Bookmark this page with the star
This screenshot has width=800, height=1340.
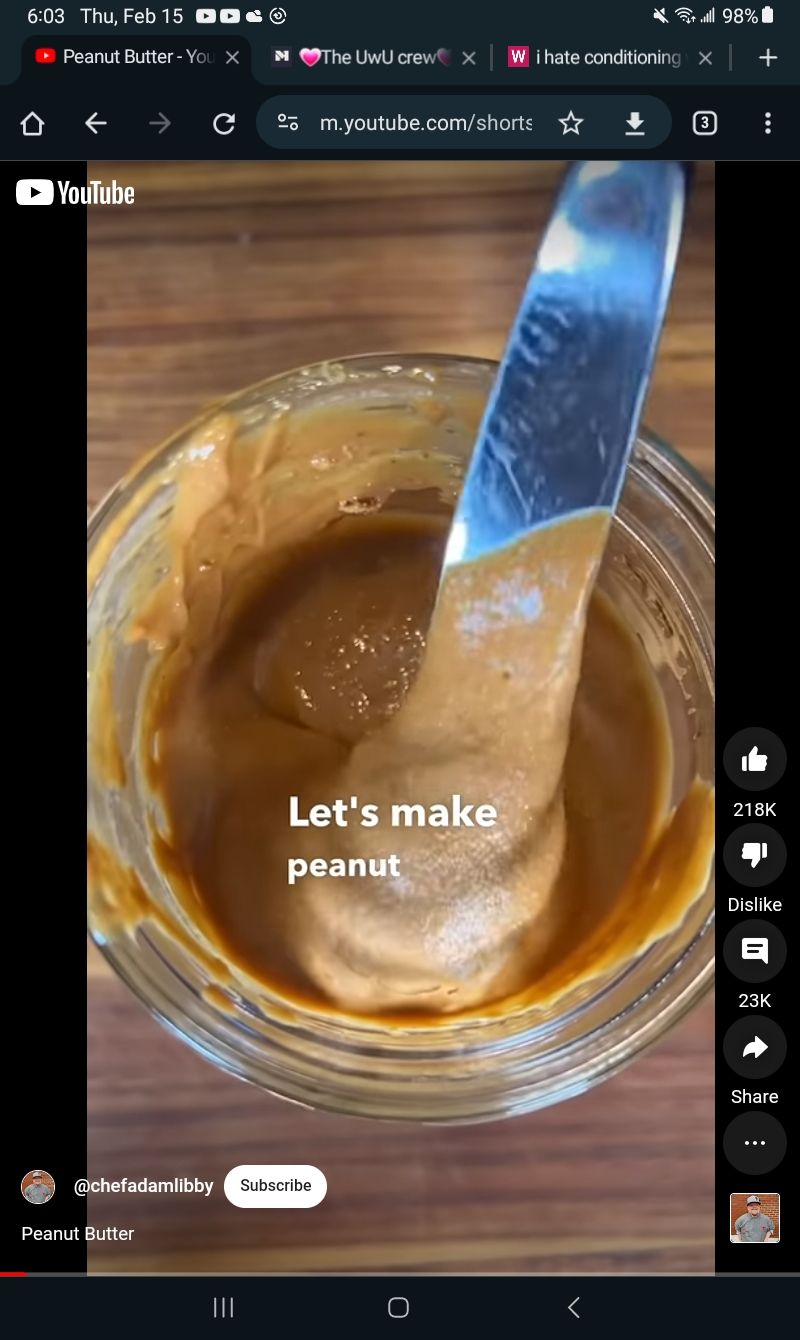[571, 123]
